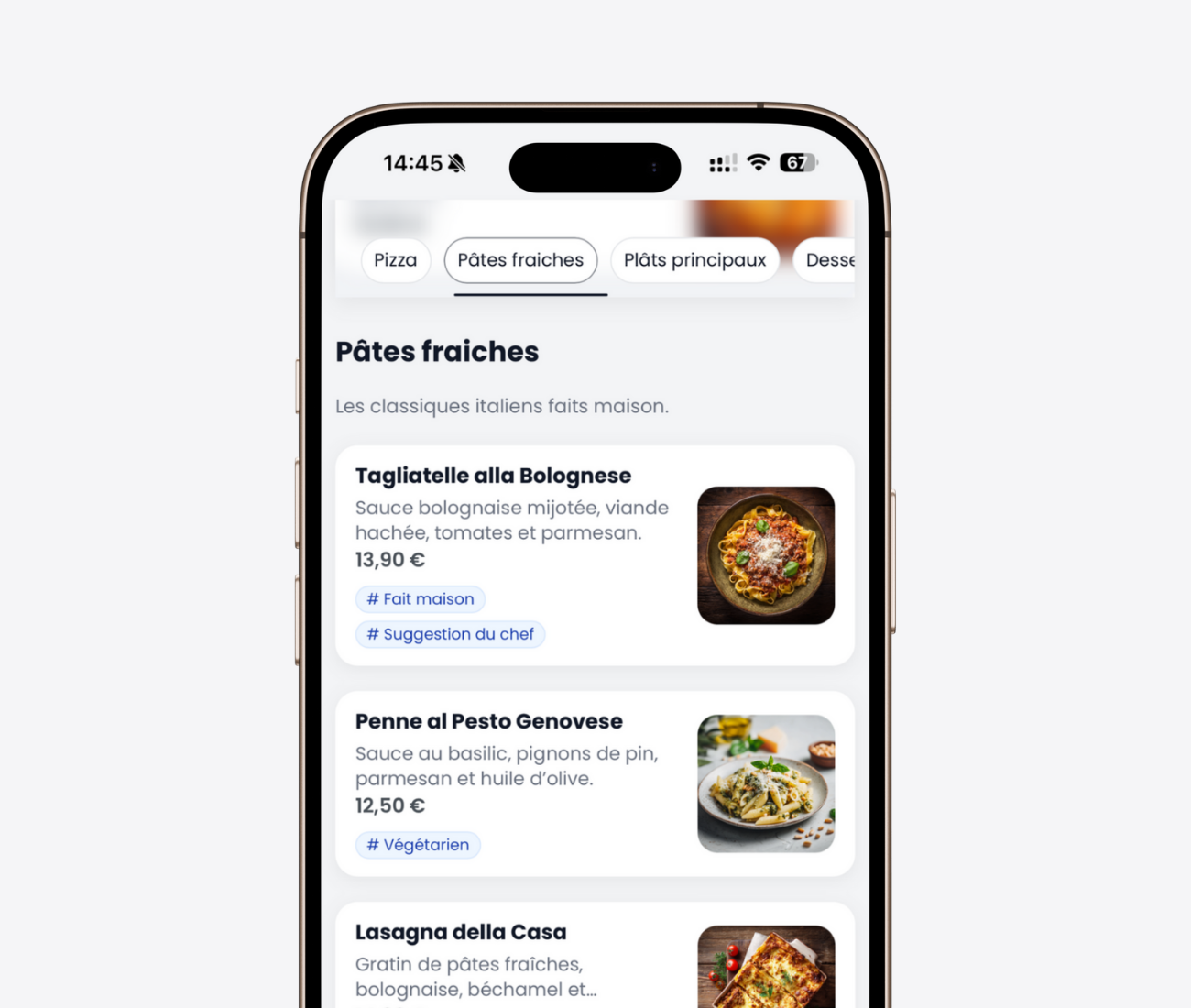Switch to the Desserts category tab
This screenshot has width=1191, height=1008.
point(827,260)
